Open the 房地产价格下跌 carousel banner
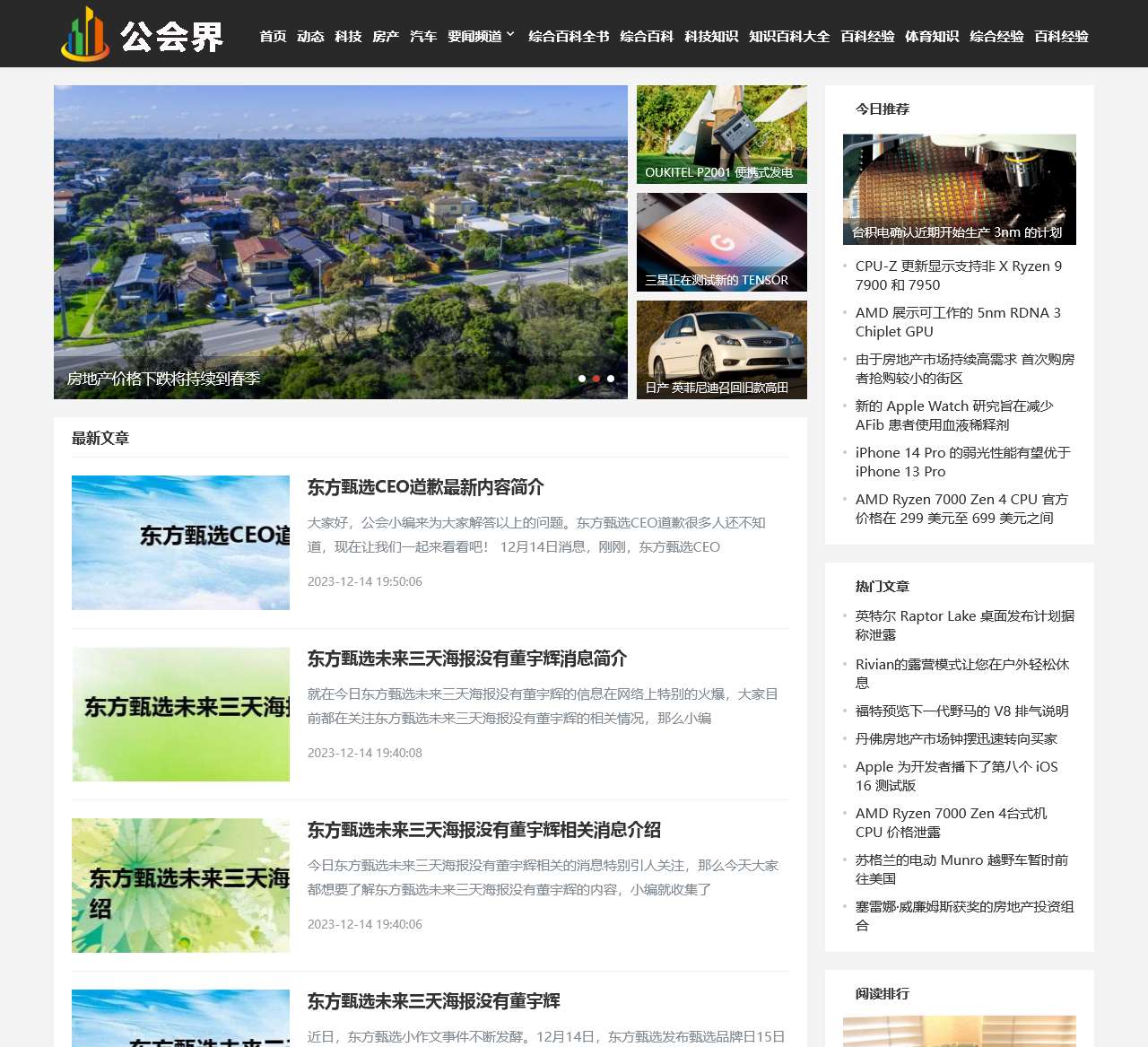 (341, 242)
